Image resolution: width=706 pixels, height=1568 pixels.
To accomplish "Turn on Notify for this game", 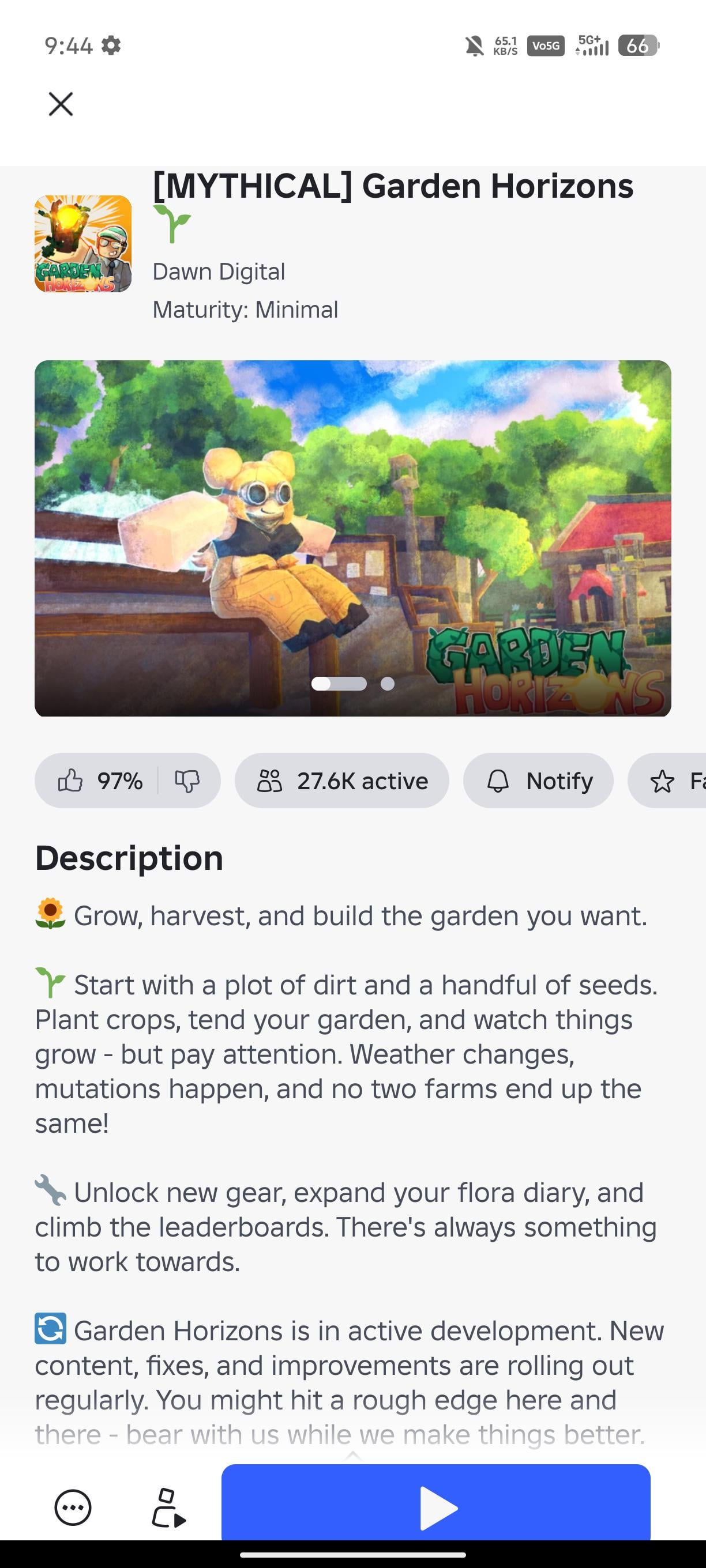I will (538, 781).
